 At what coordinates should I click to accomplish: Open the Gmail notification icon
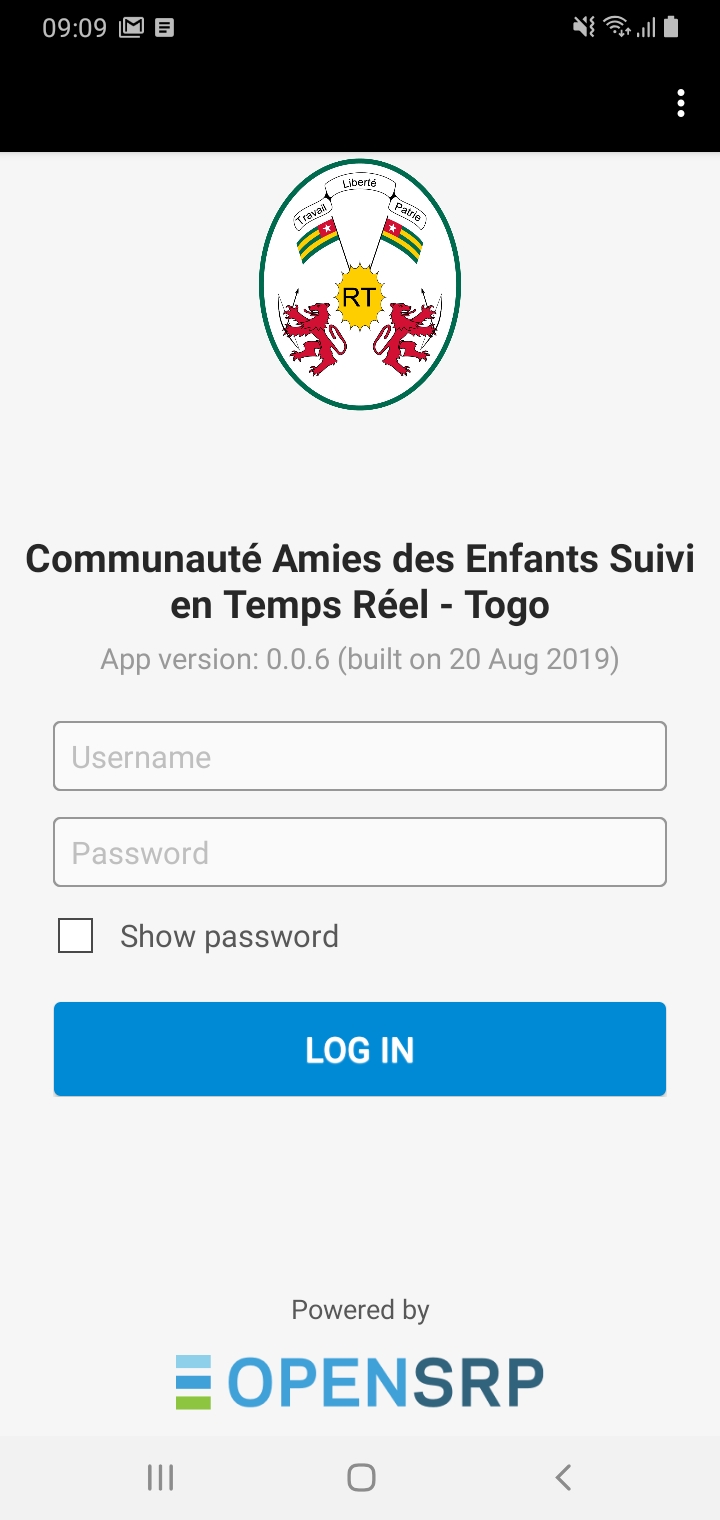[131, 27]
